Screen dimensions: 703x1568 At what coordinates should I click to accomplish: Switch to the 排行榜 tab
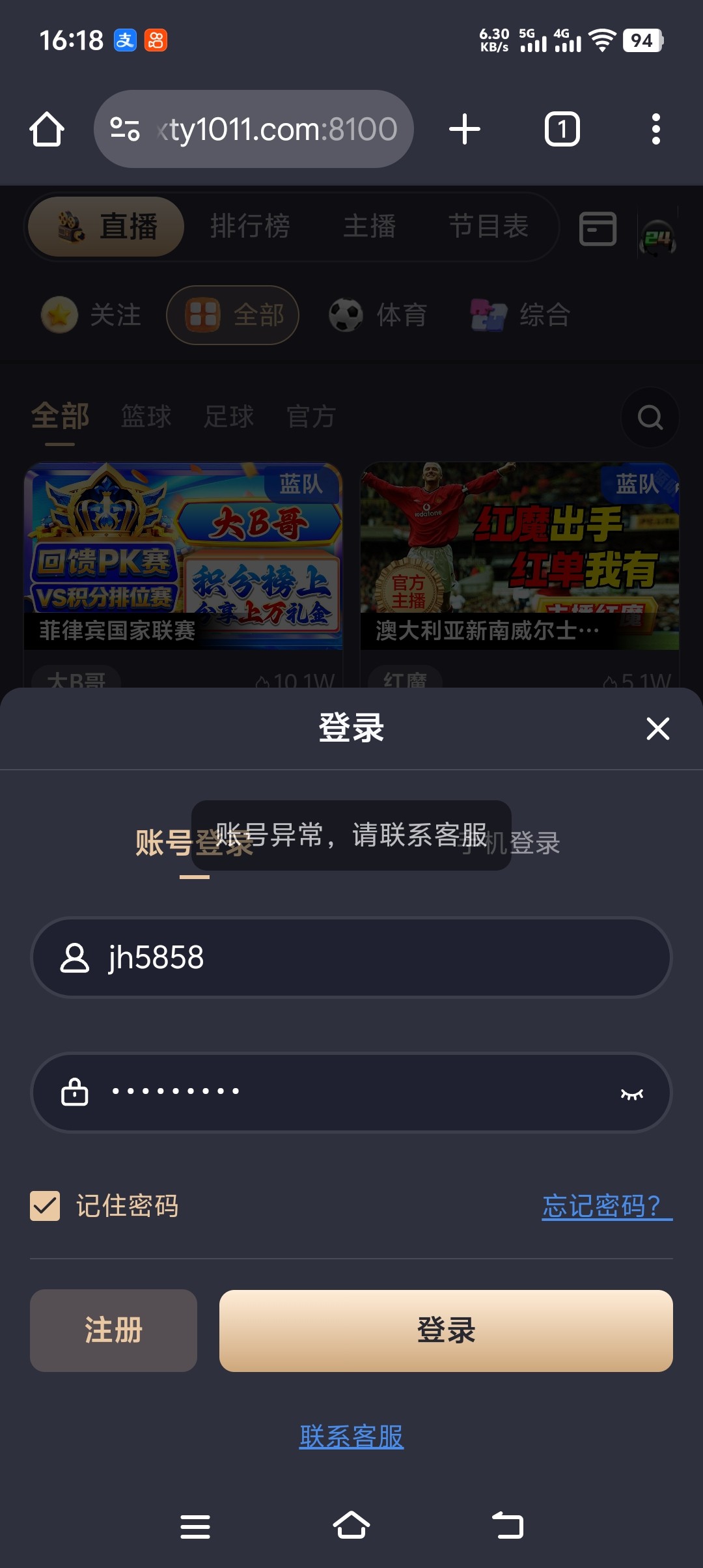point(251,226)
